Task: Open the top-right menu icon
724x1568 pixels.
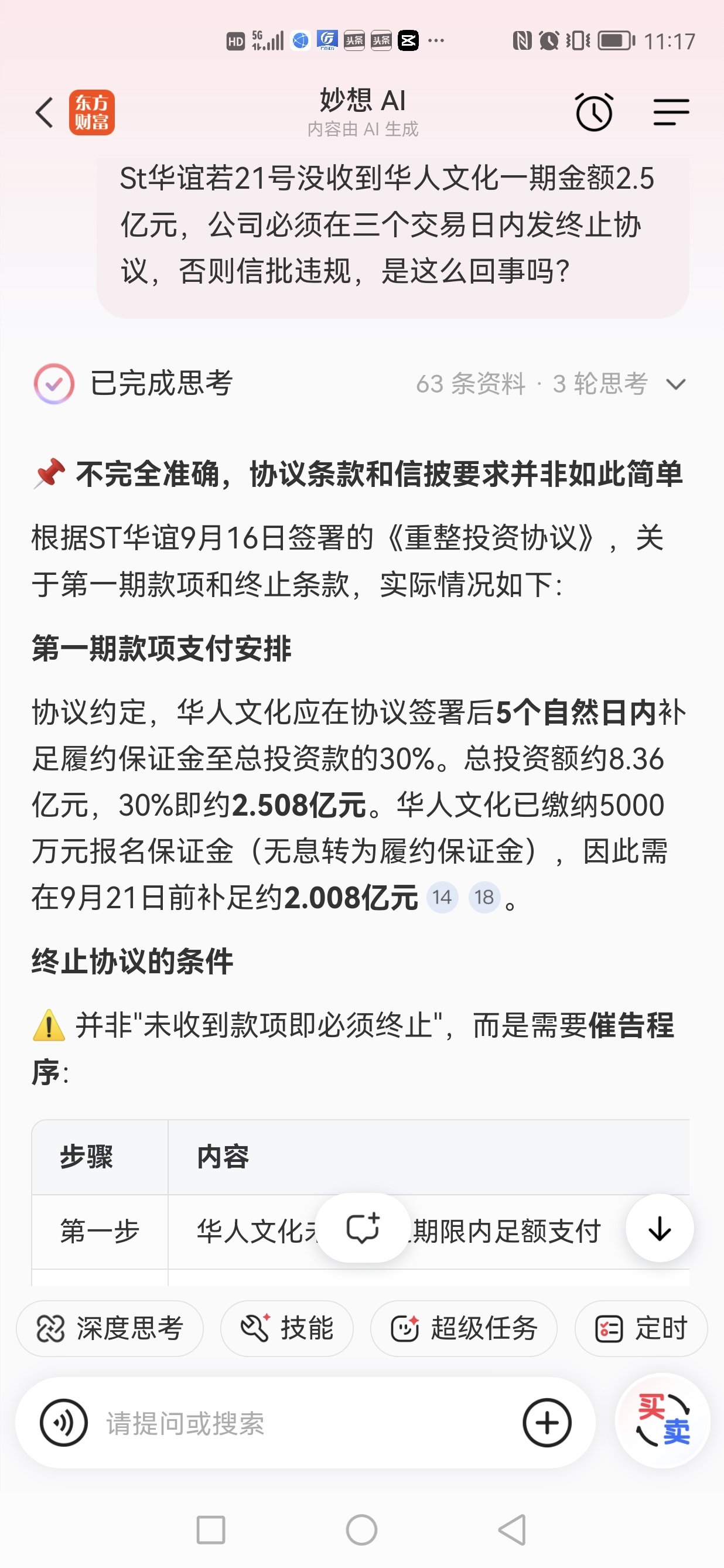Action: coord(671,112)
